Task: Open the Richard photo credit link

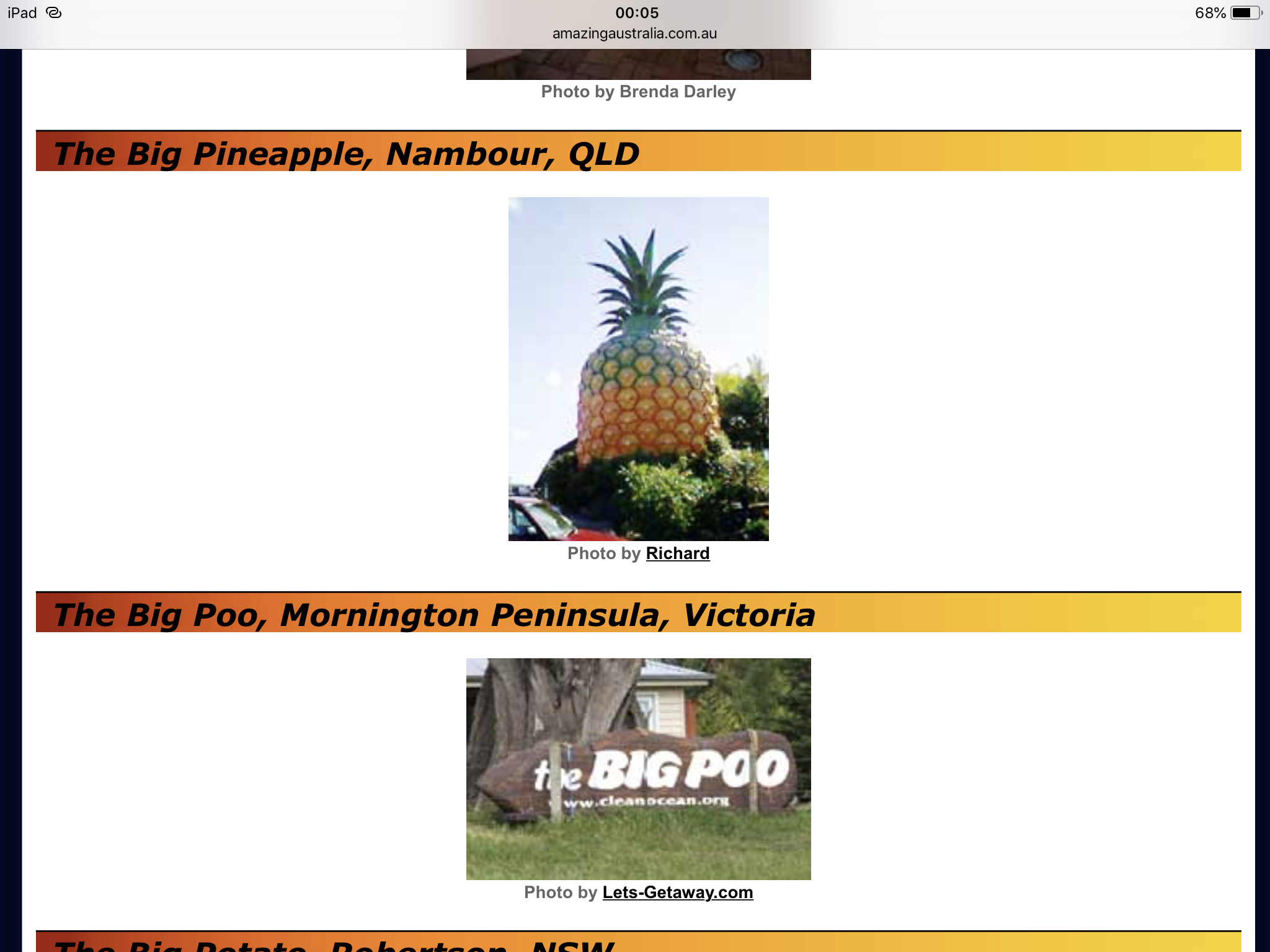Action: pos(677,553)
